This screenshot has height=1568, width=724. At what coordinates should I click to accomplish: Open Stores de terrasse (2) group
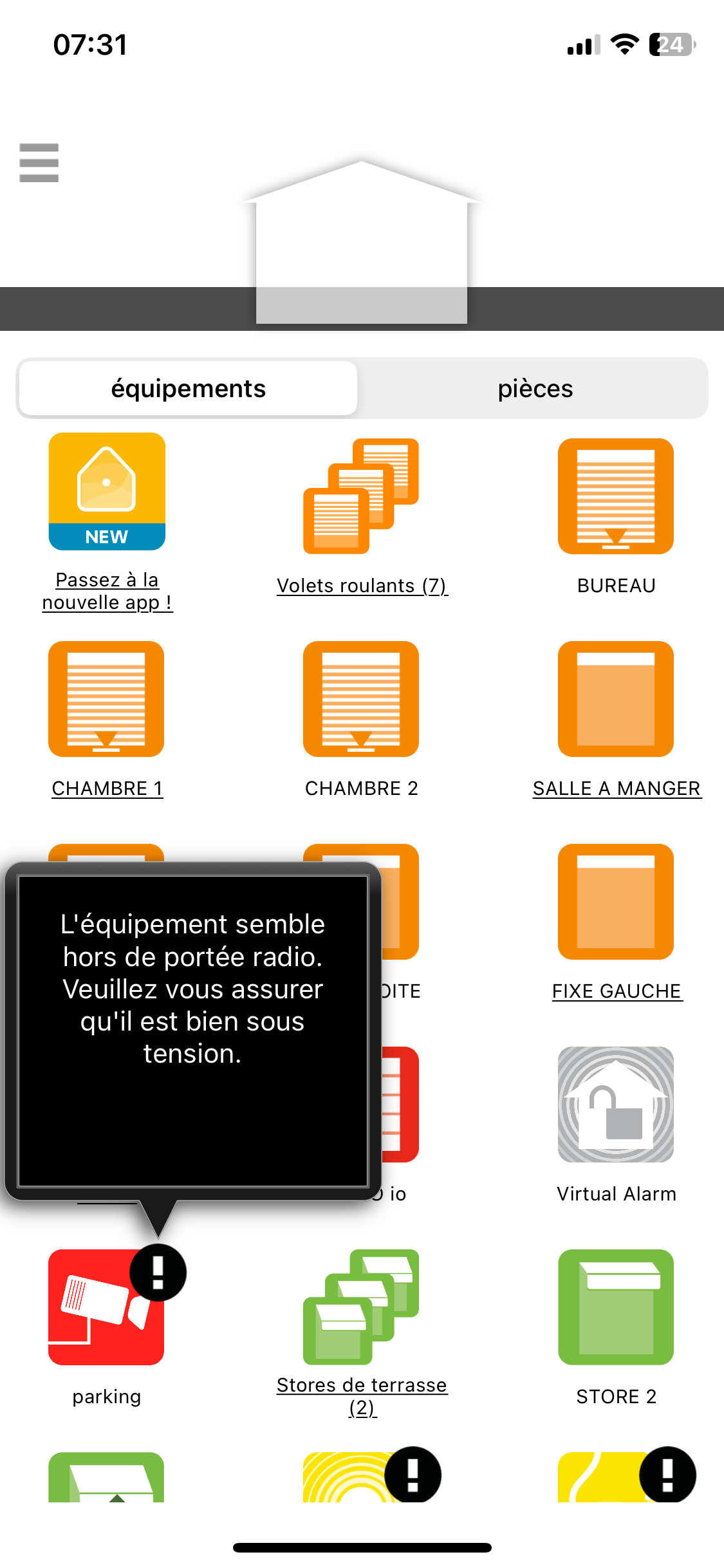[x=361, y=1307]
